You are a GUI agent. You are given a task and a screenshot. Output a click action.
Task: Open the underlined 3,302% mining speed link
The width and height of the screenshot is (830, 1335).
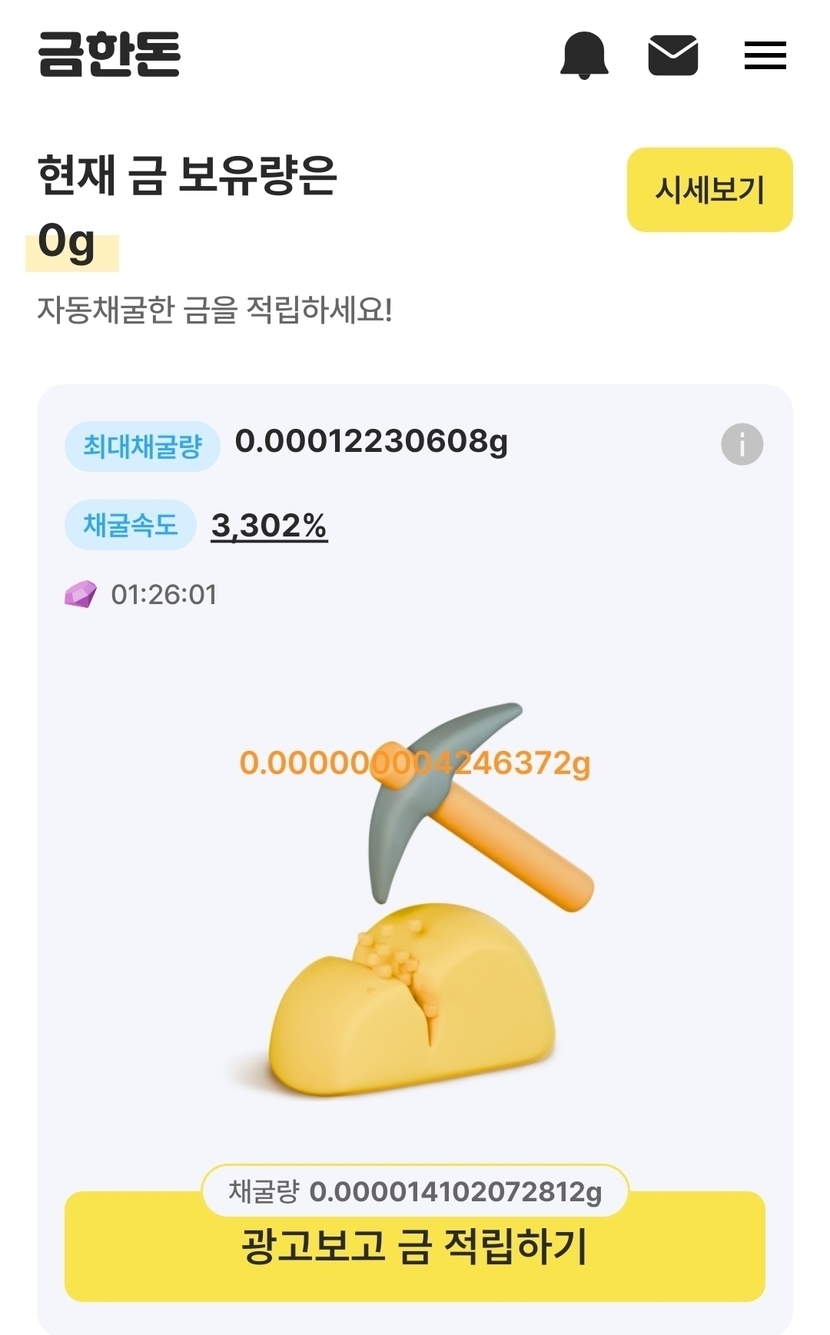pos(269,526)
